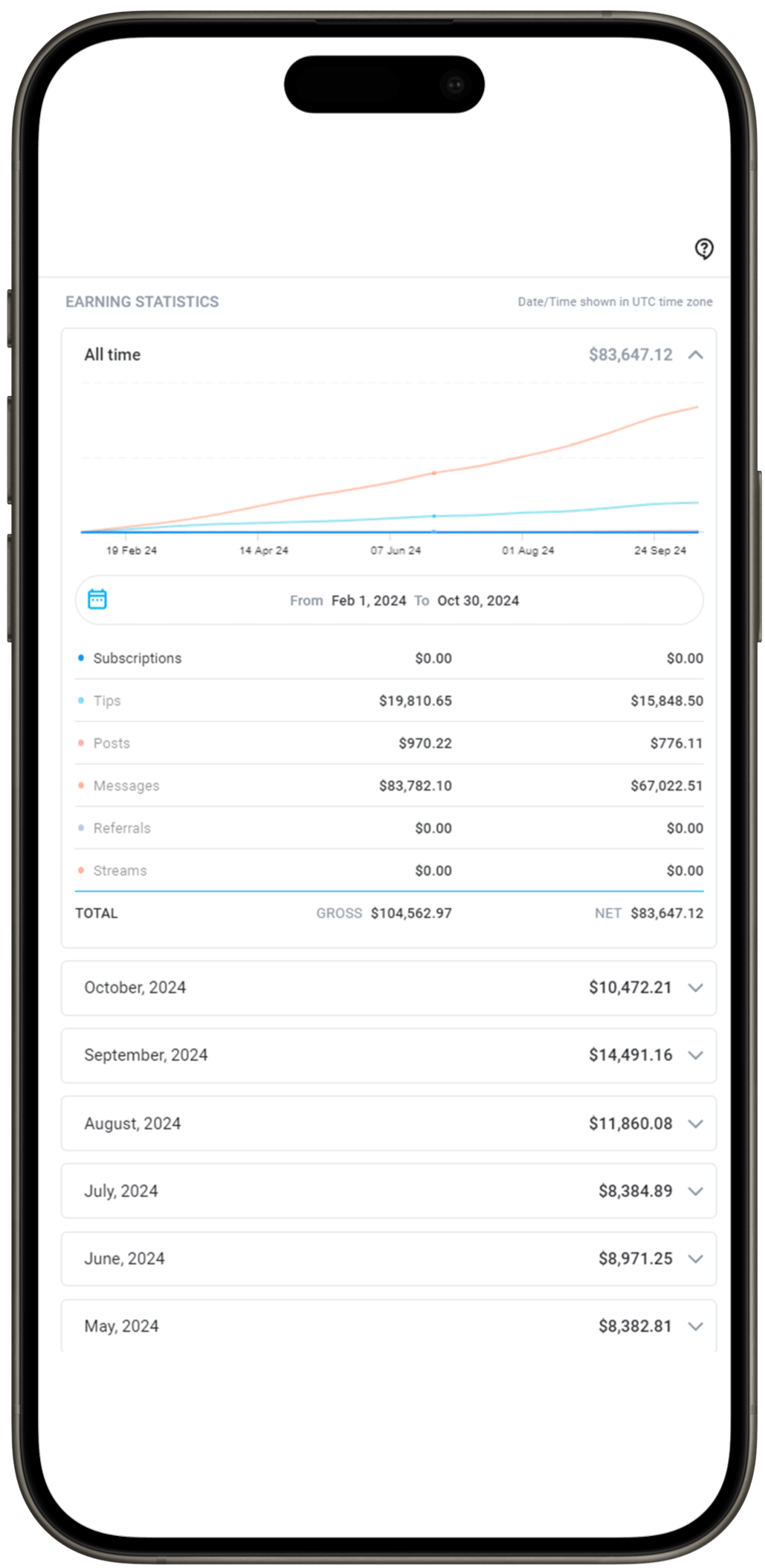The height and width of the screenshot is (1568, 765).
Task: Expand August, 2024 earnings
Action: pyautogui.click(x=695, y=1124)
